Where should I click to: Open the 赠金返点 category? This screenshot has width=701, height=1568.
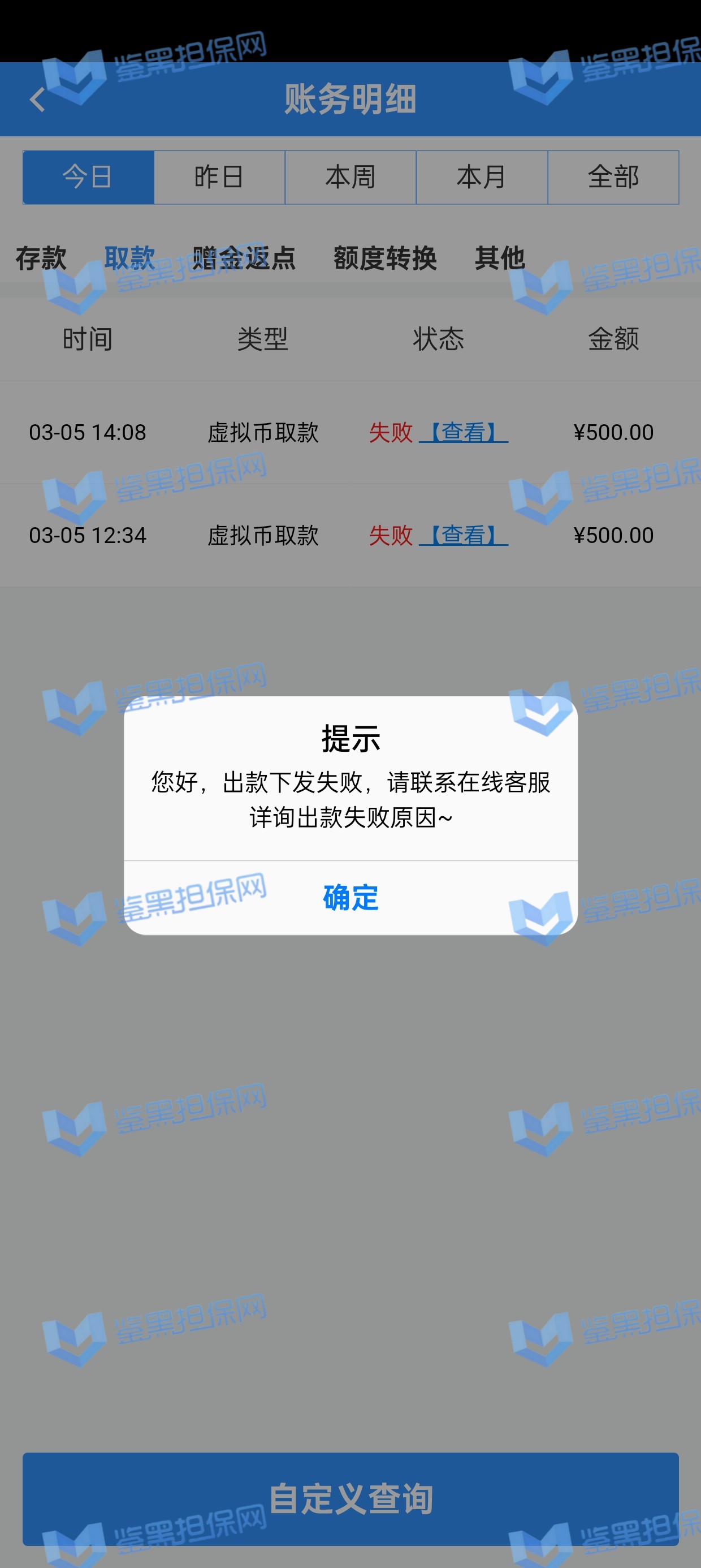pyautogui.click(x=244, y=258)
